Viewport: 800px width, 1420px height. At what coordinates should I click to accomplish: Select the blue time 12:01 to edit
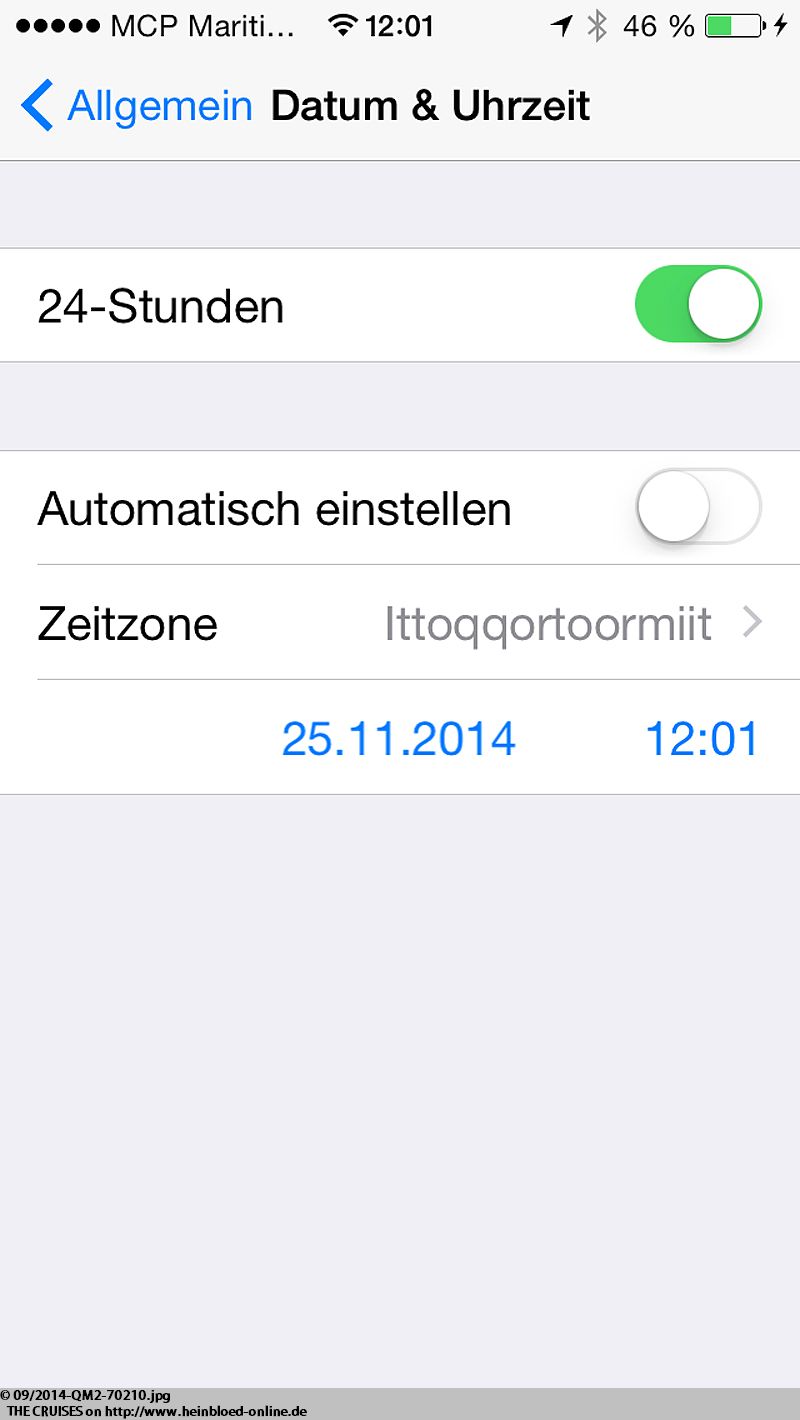pyautogui.click(x=702, y=738)
